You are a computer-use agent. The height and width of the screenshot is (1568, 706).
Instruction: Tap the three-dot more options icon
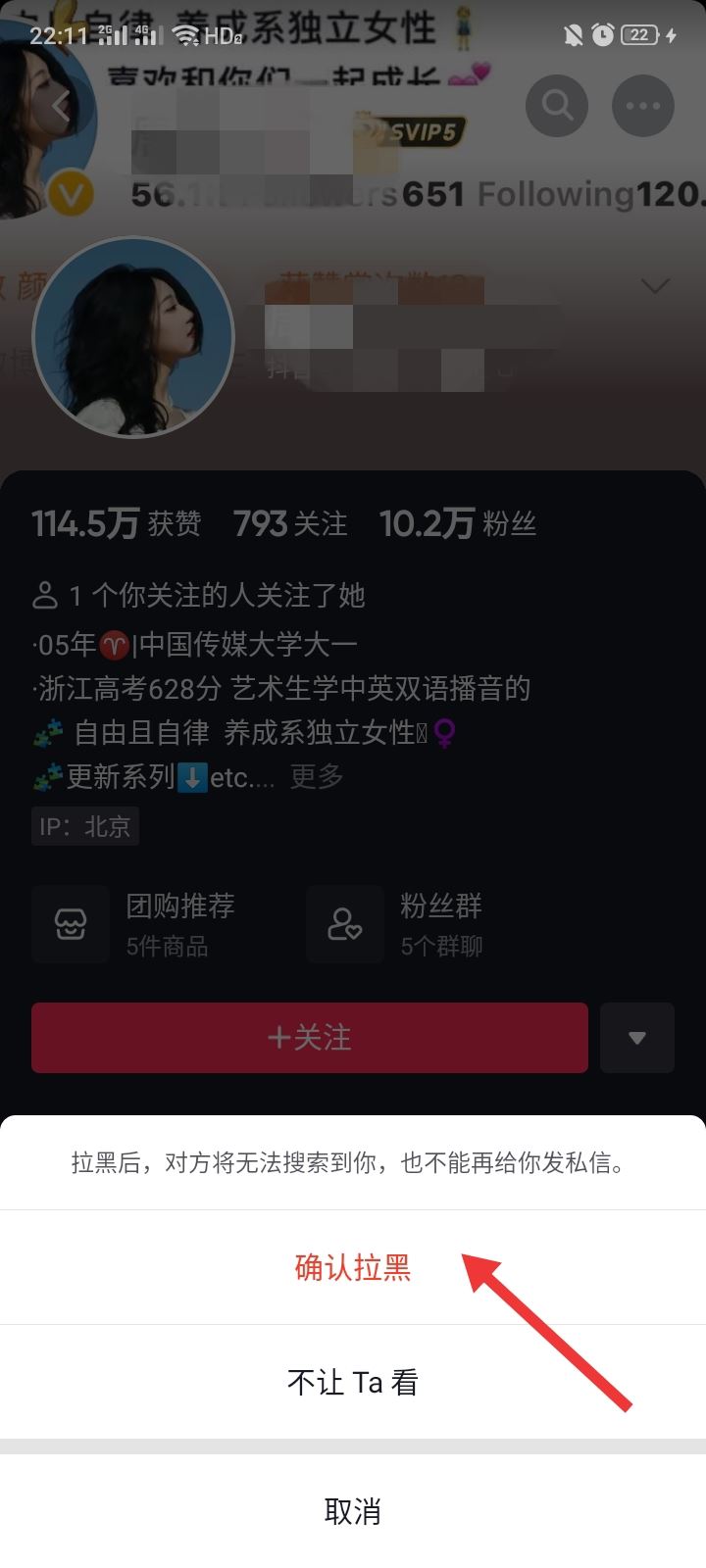point(642,105)
